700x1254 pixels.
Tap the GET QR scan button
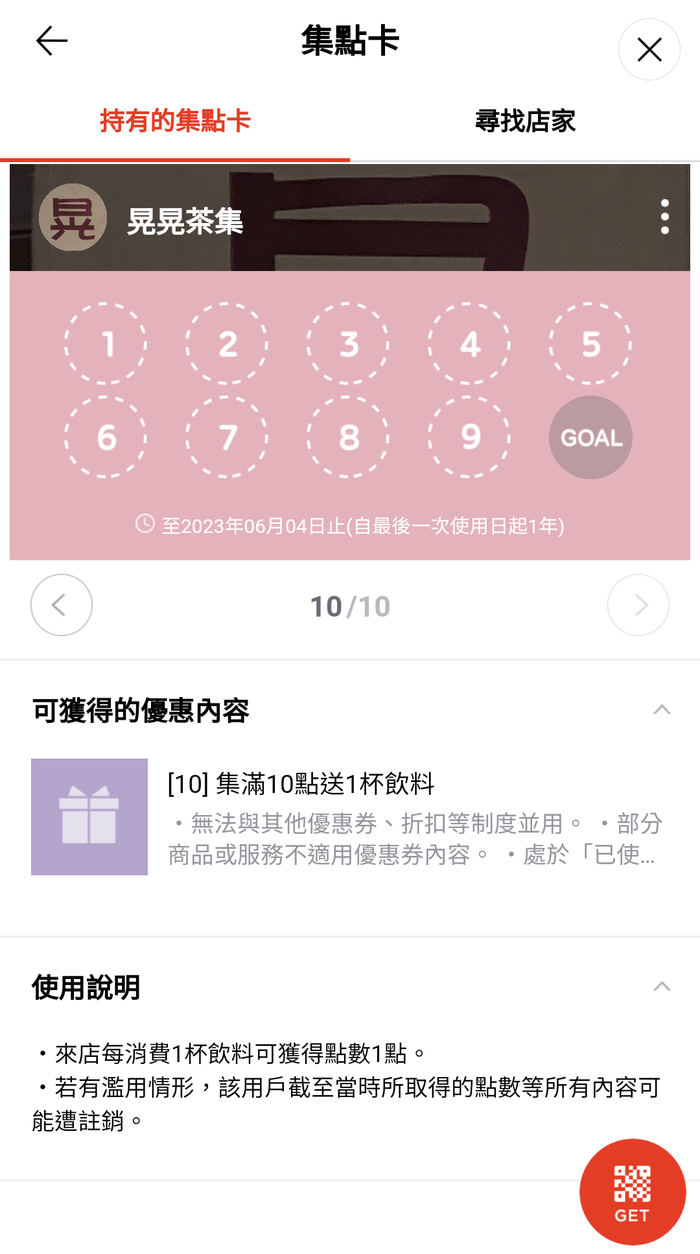[x=632, y=1192]
